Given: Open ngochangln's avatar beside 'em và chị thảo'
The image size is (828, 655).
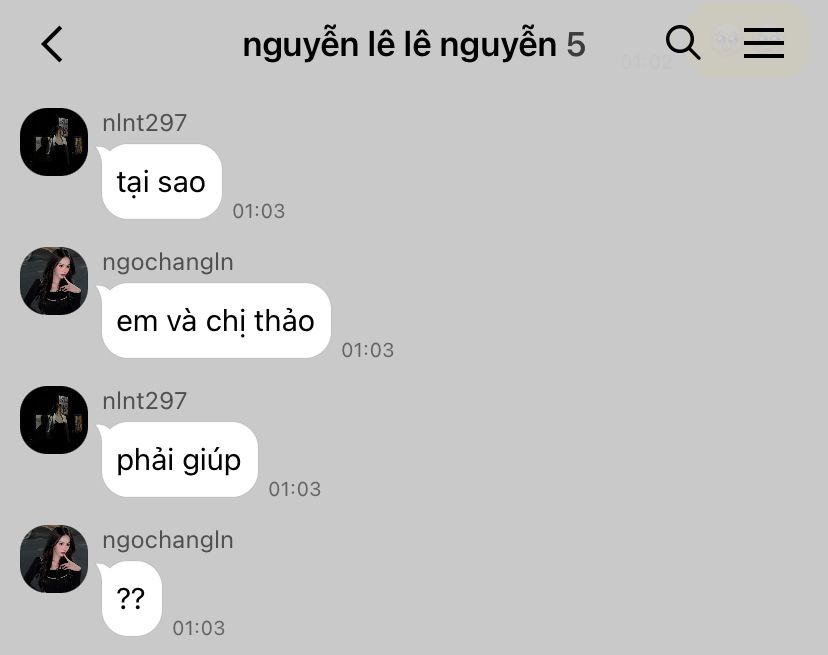Looking at the screenshot, I should (x=54, y=281).
